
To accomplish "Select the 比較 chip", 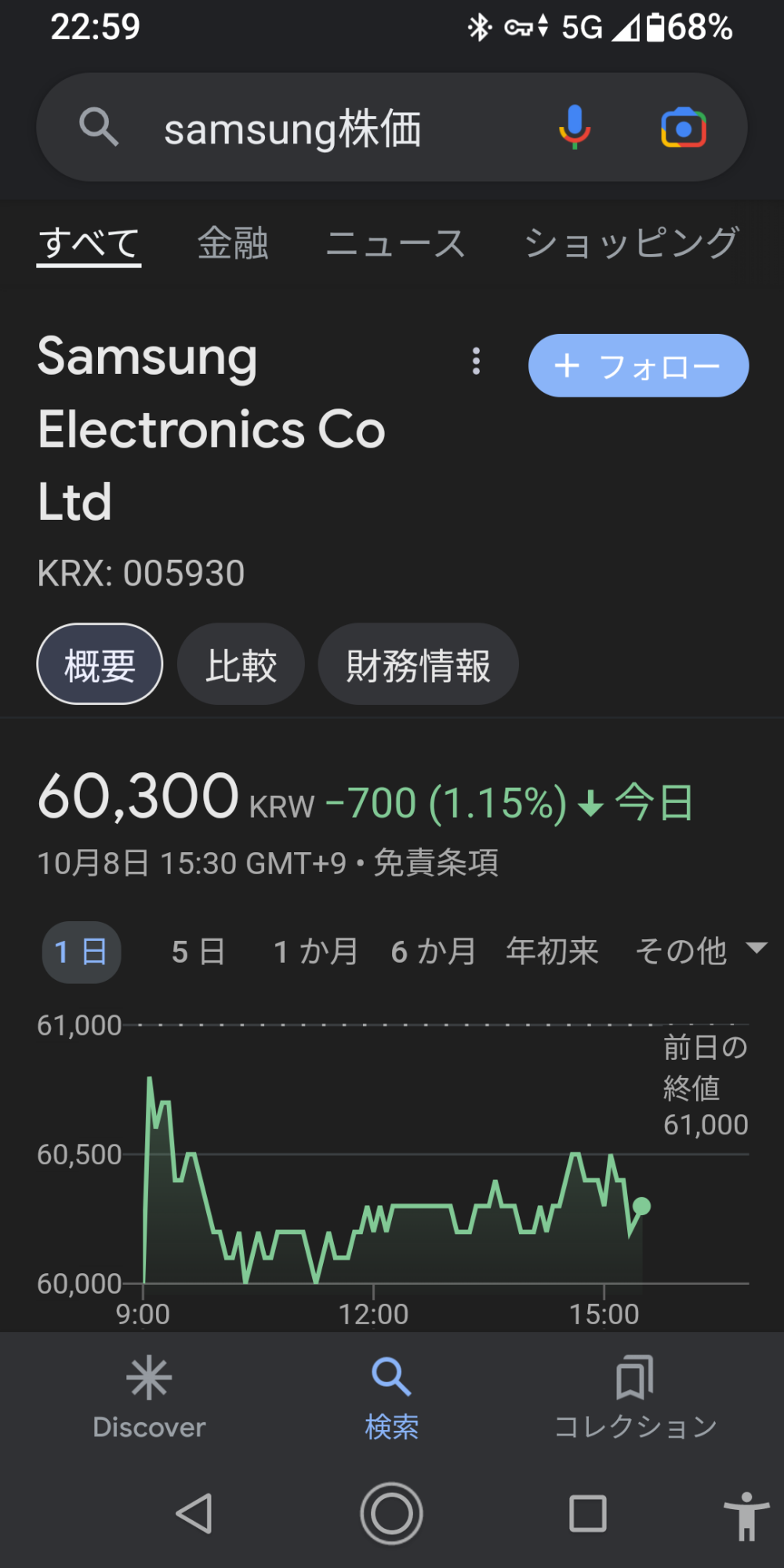I will click(x=241, y=665).
